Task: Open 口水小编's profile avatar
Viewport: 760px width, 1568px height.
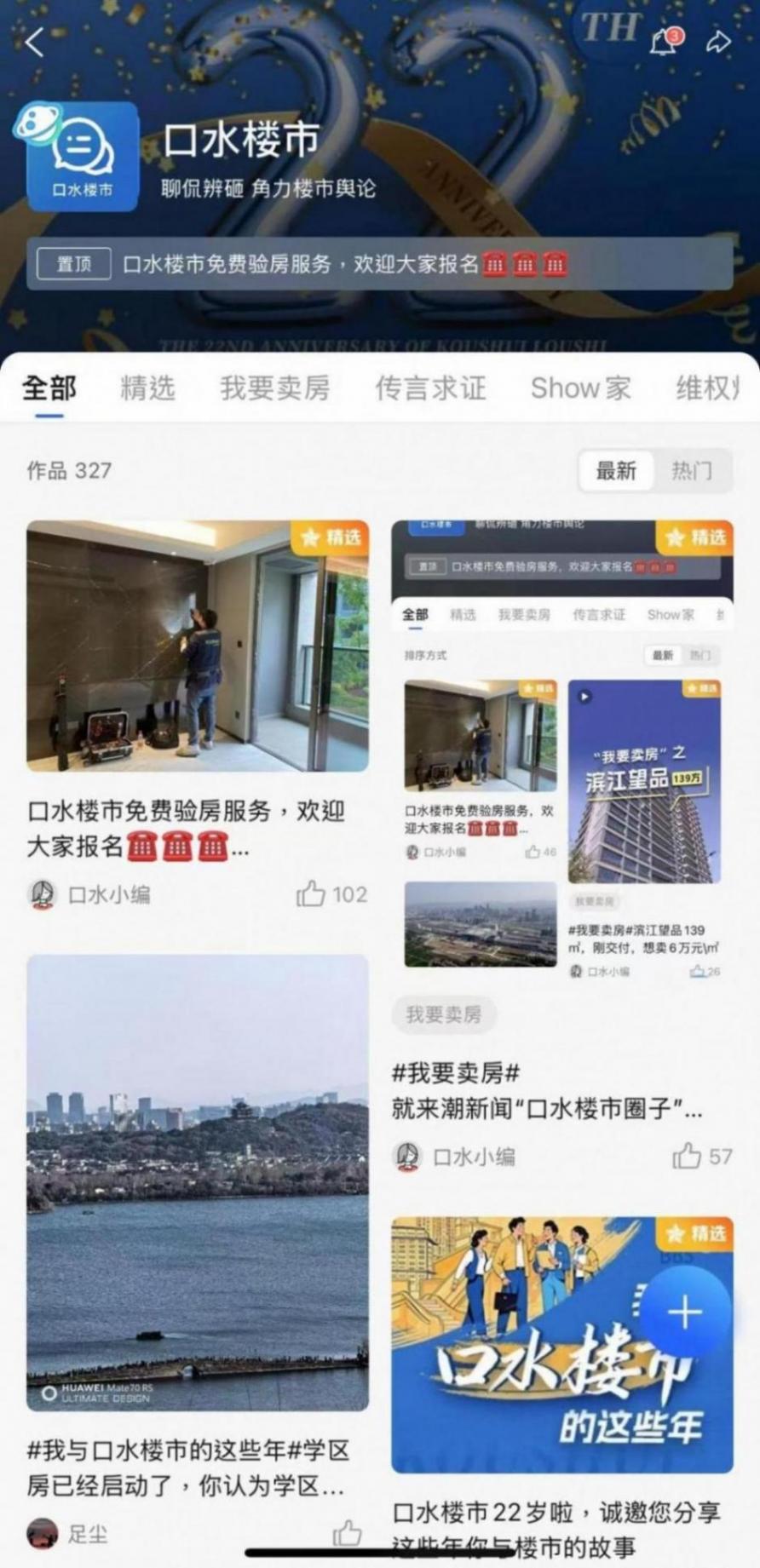Action: [x=41, y=893]
